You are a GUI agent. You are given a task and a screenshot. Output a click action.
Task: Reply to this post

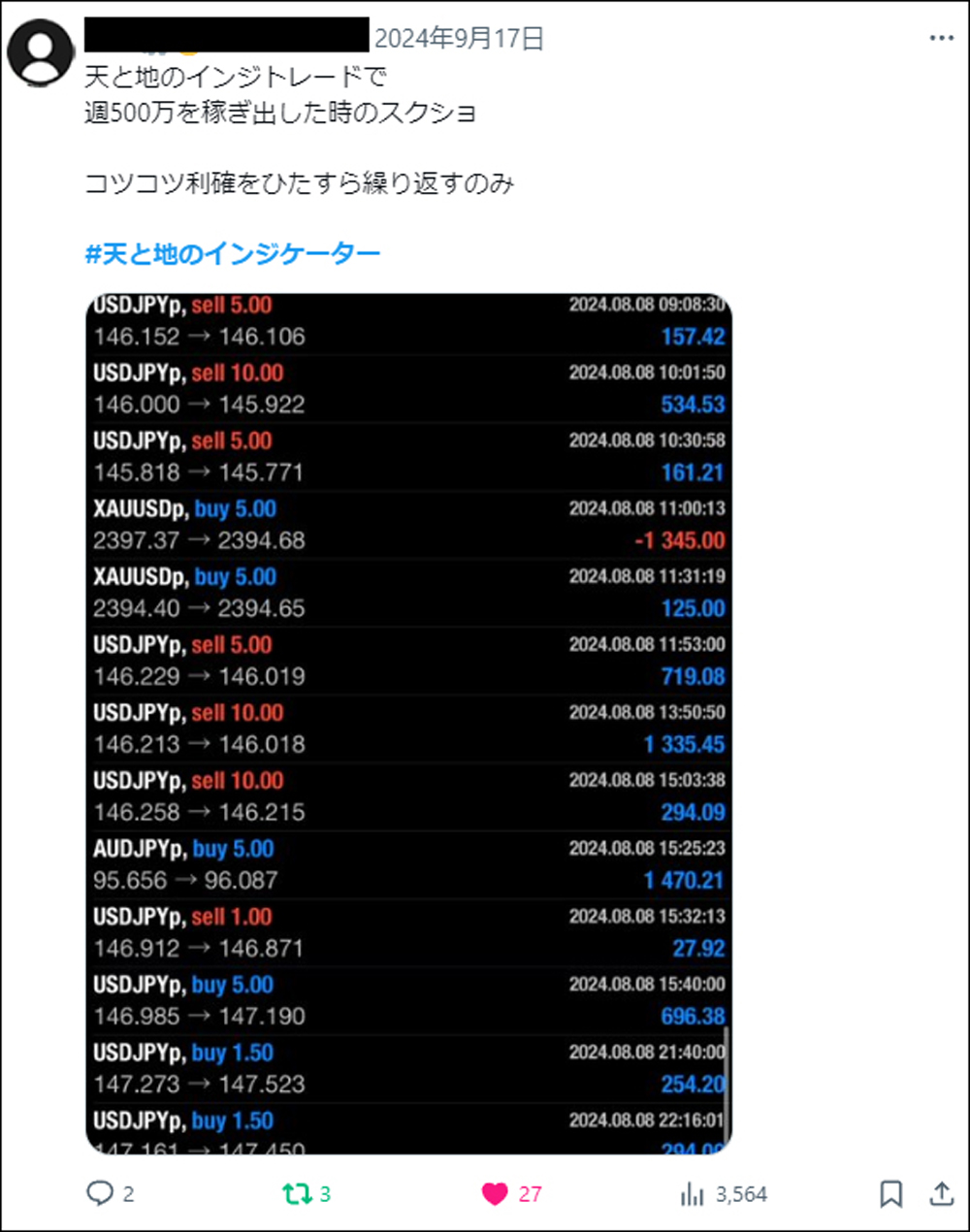point(101,1193)
